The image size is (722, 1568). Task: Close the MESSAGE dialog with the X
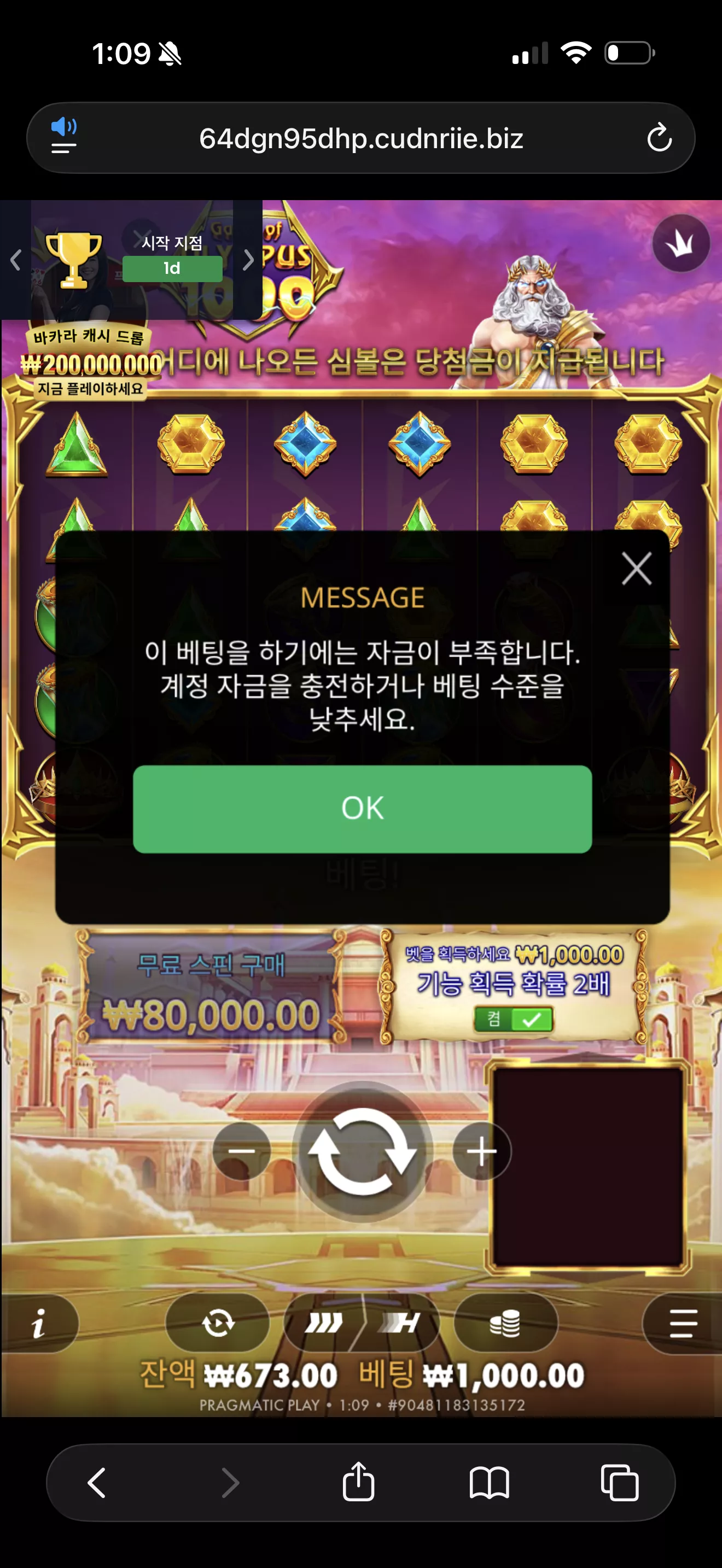637,569
